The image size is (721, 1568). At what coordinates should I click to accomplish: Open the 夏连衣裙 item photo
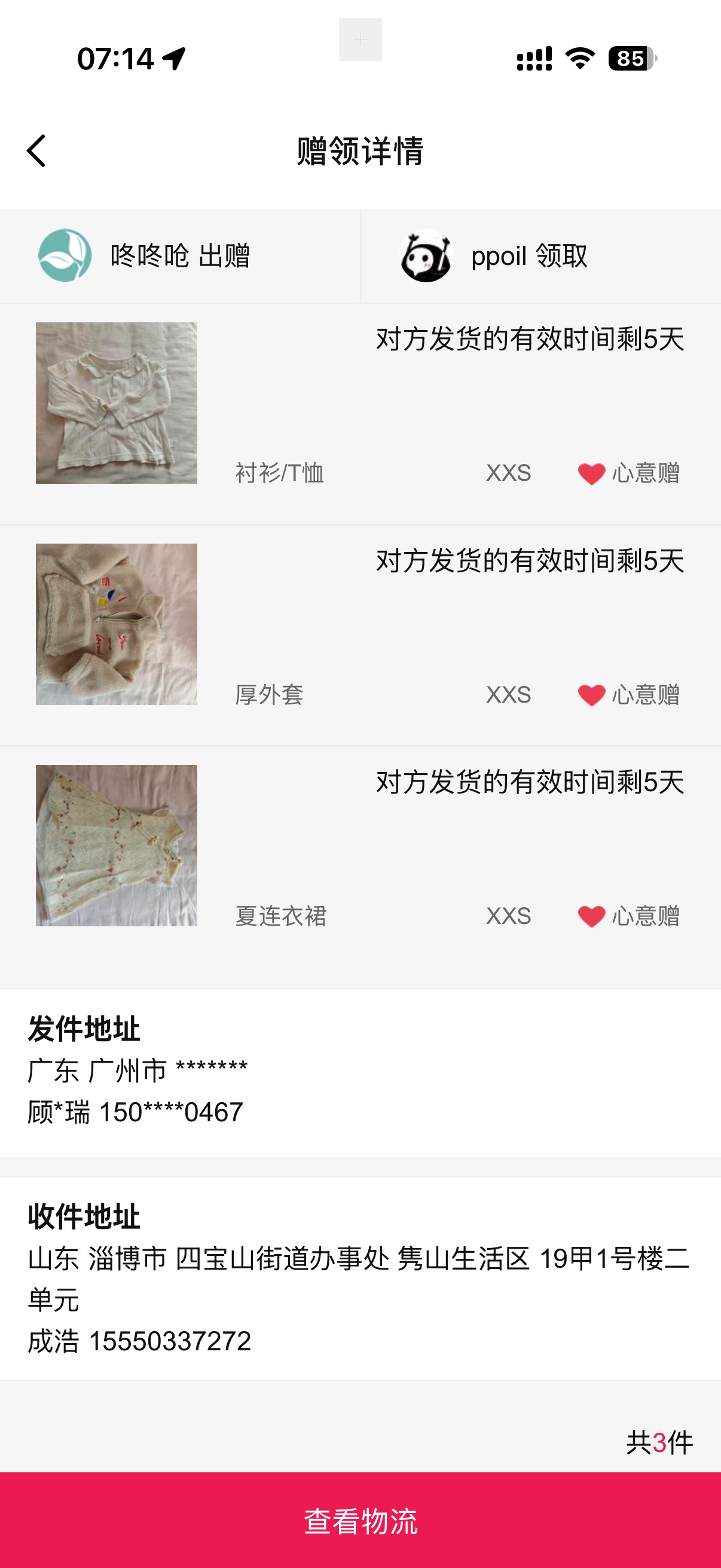click(116, 846)
